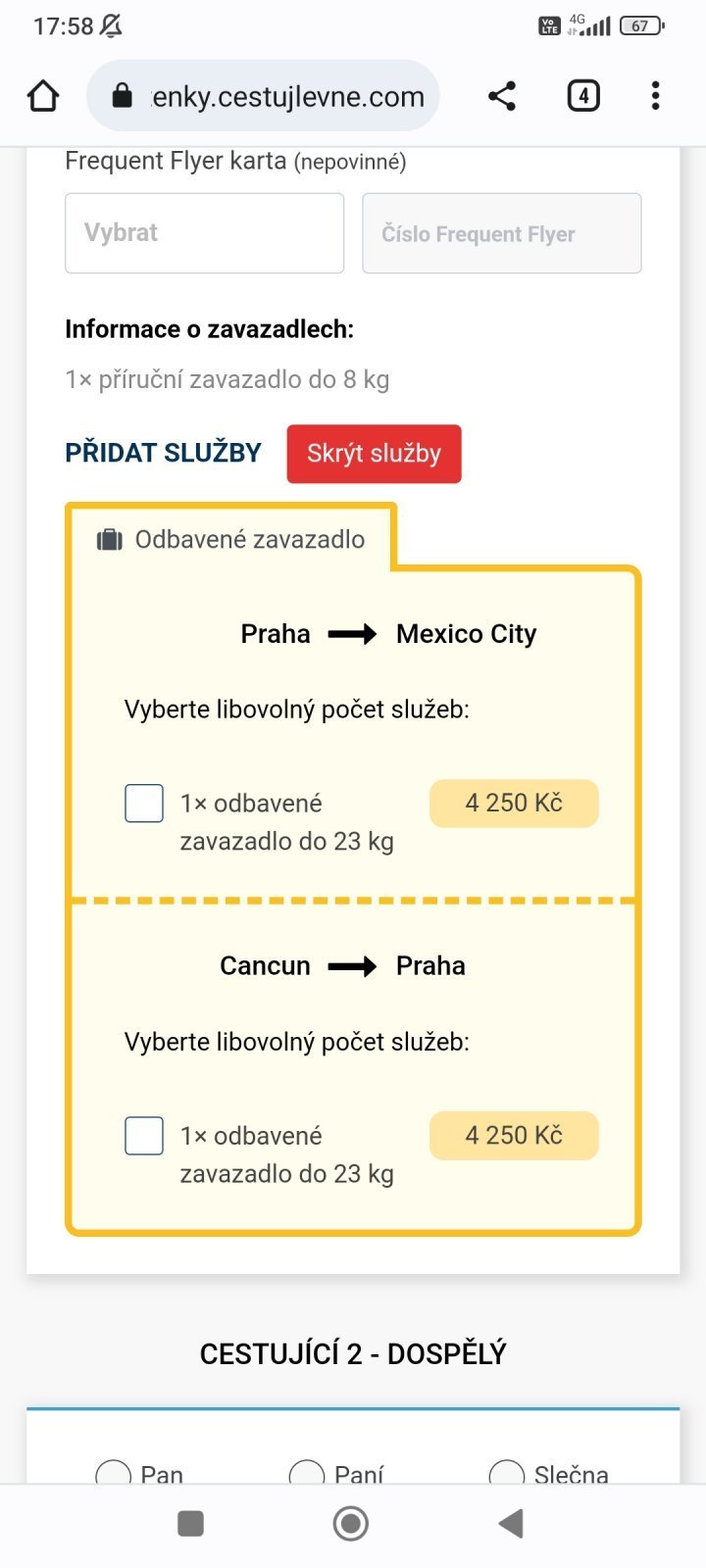Select Paní title for traveler 2
706x1568 pixels.
[307, 1473]
